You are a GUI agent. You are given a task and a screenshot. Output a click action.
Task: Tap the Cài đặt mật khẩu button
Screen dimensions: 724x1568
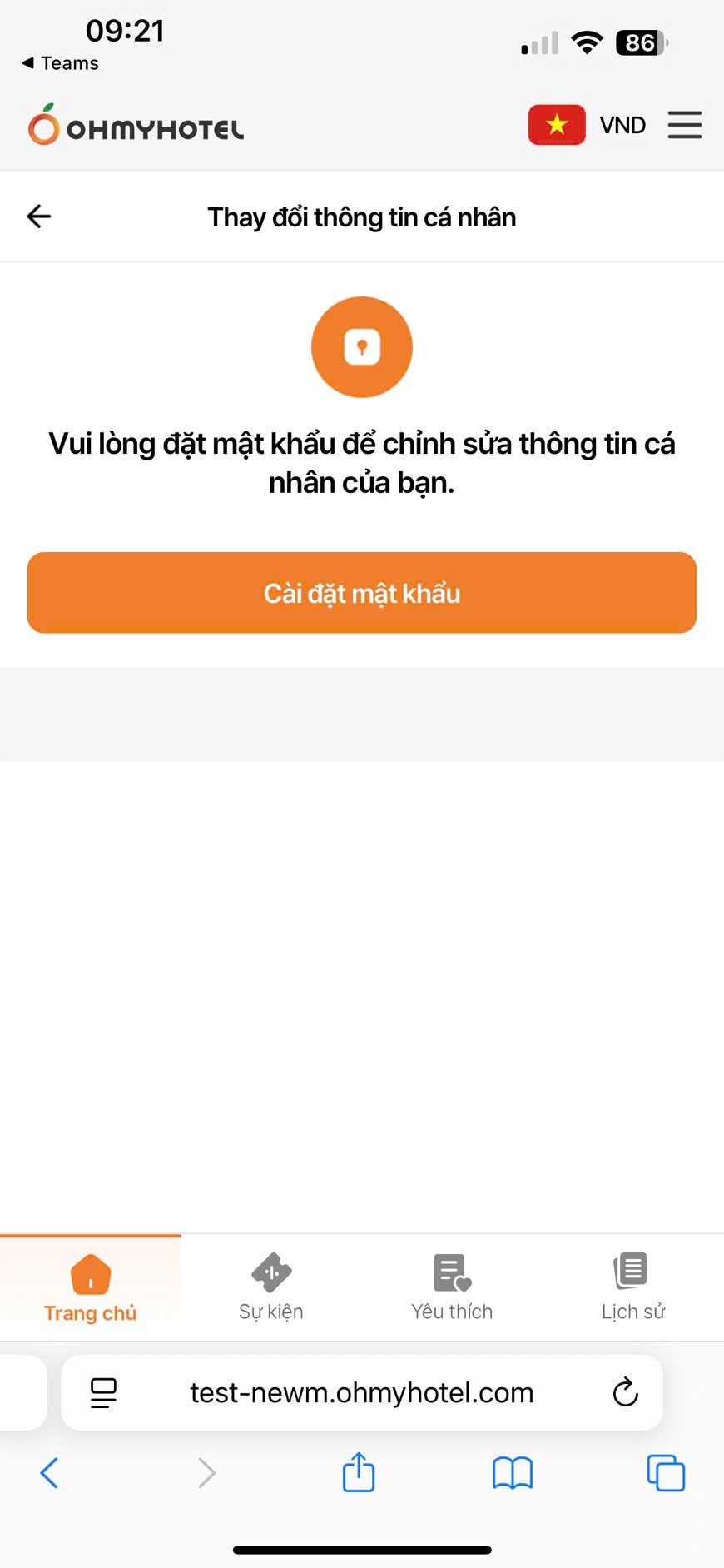click(x=361, y=593)
